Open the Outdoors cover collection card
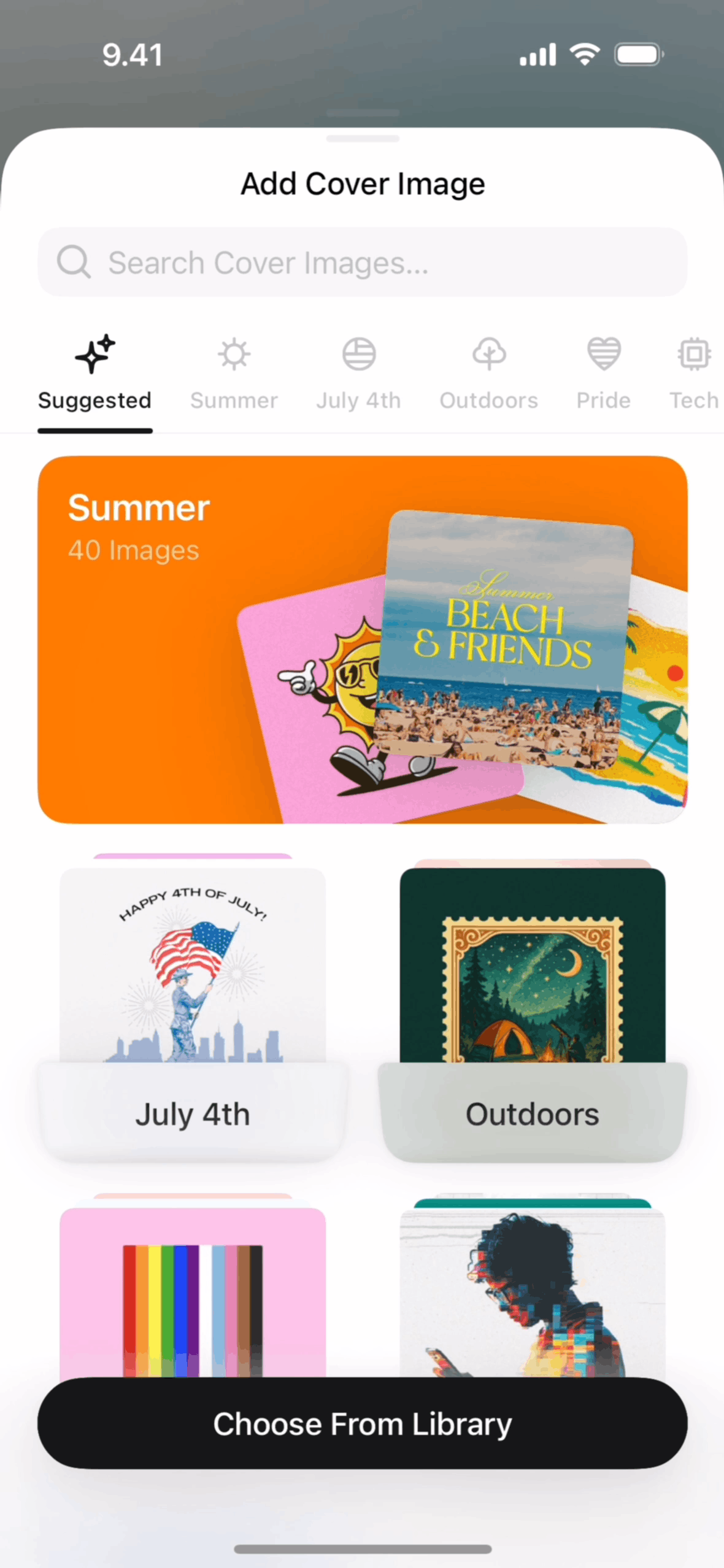Screen dimensions: 724x1568 [x=532, y=1012]
